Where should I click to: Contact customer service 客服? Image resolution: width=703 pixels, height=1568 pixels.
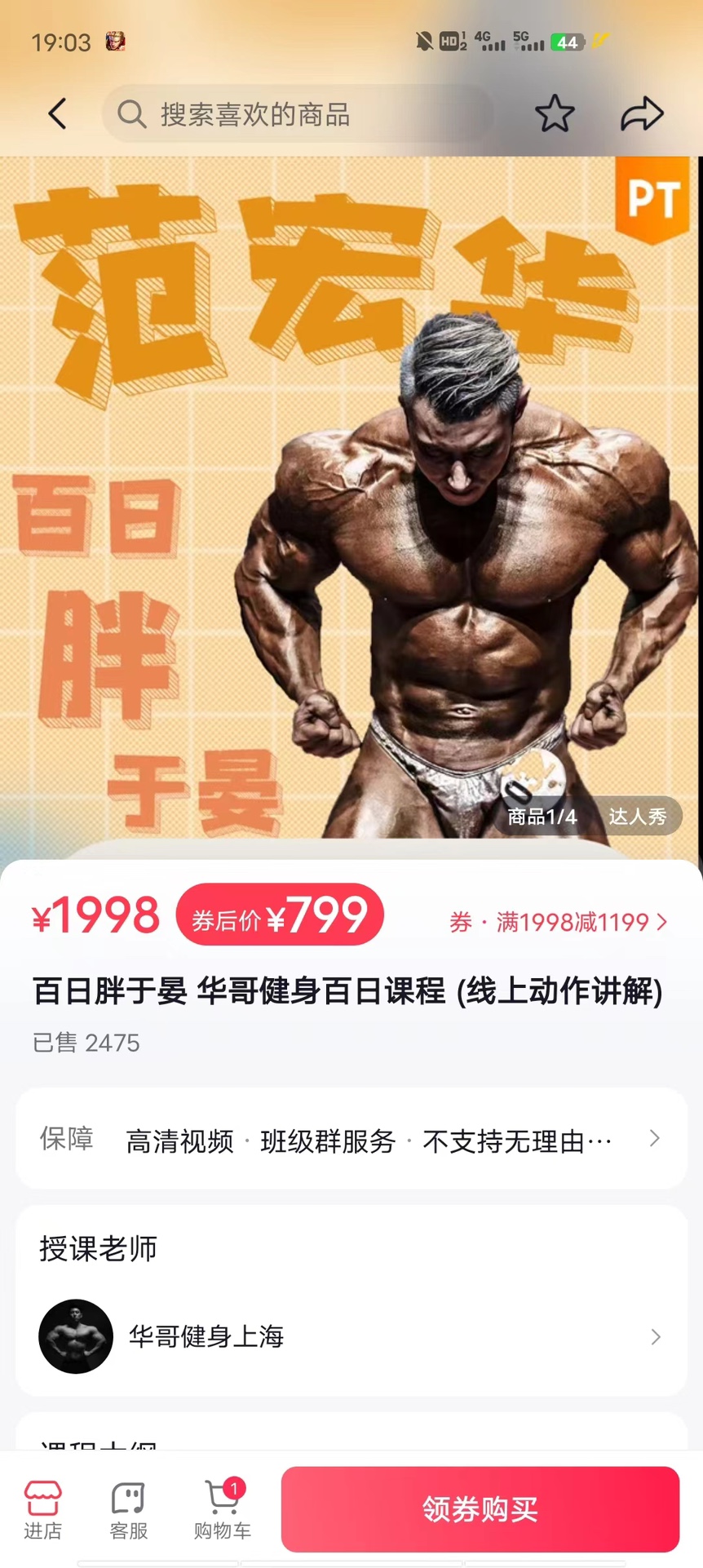point(129,1510)
